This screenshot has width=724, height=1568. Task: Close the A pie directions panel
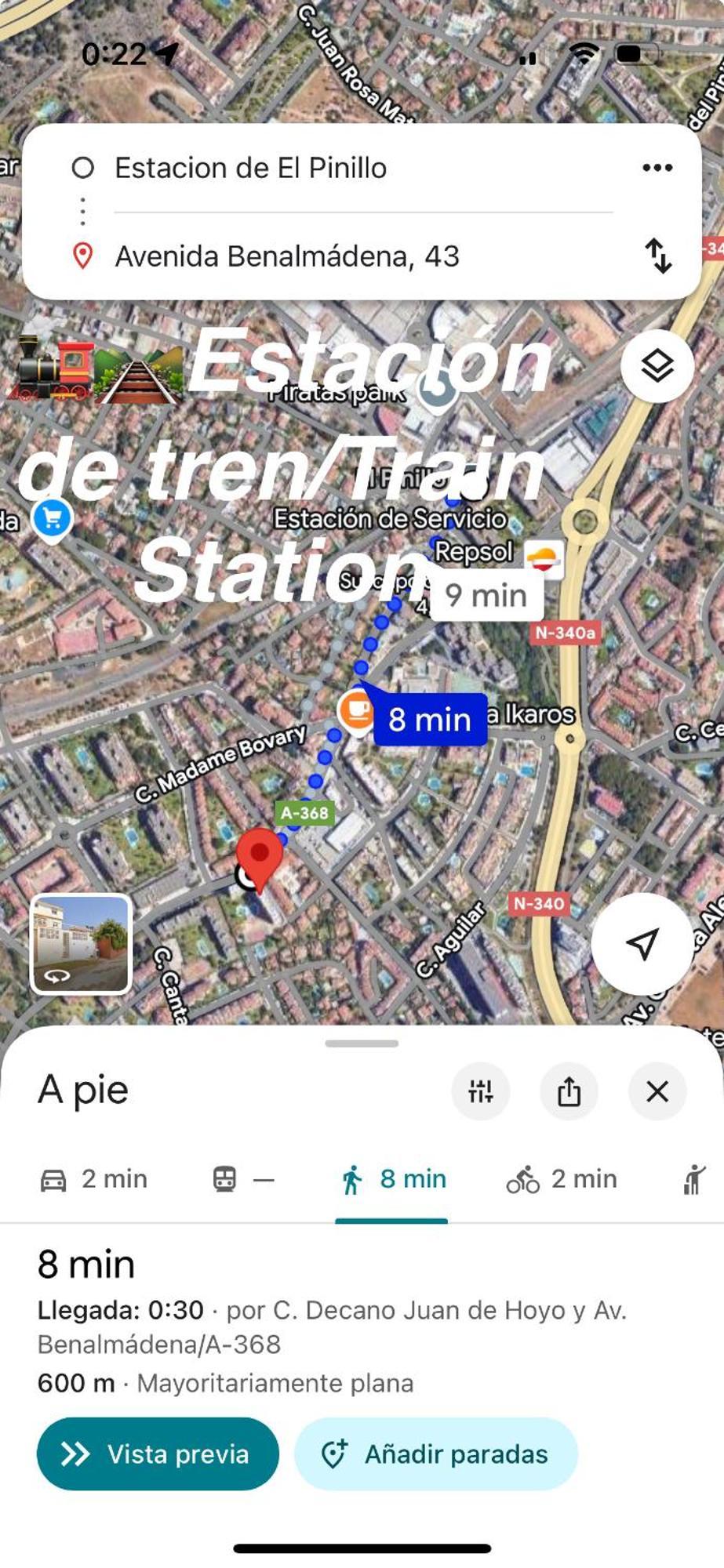coord(657,1091)
